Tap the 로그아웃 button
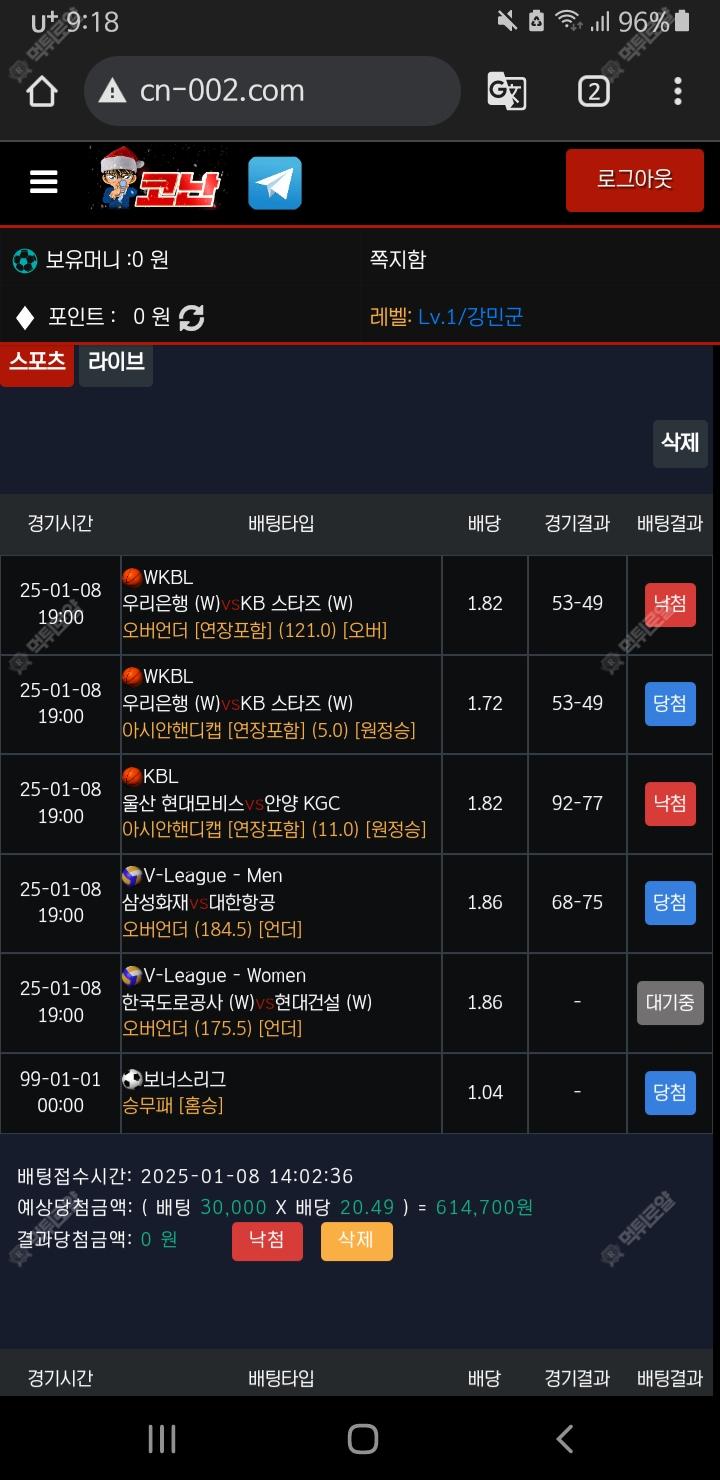The height and width of the screenshot is (1480, 720). click(635, 180)
